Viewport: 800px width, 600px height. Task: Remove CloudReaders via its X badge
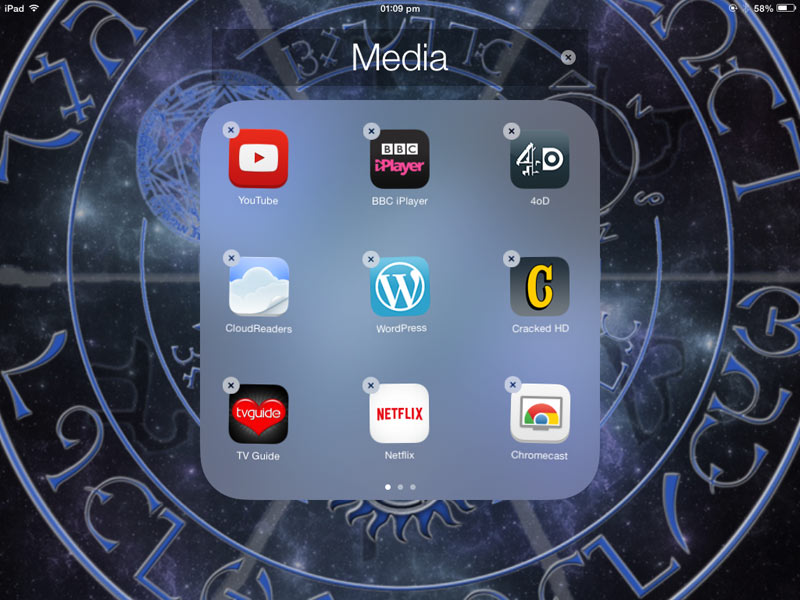230,258
